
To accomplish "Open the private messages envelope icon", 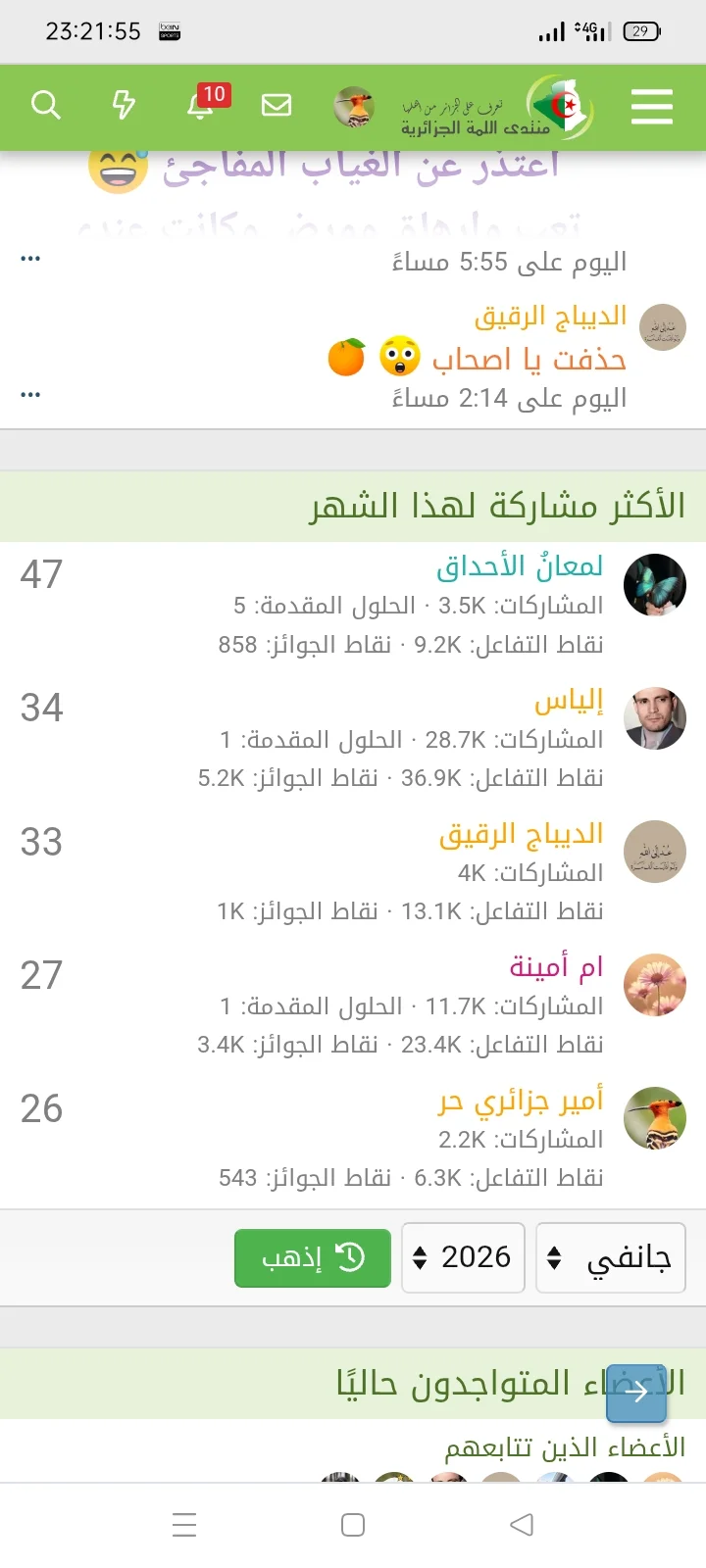I will point(277,105).
